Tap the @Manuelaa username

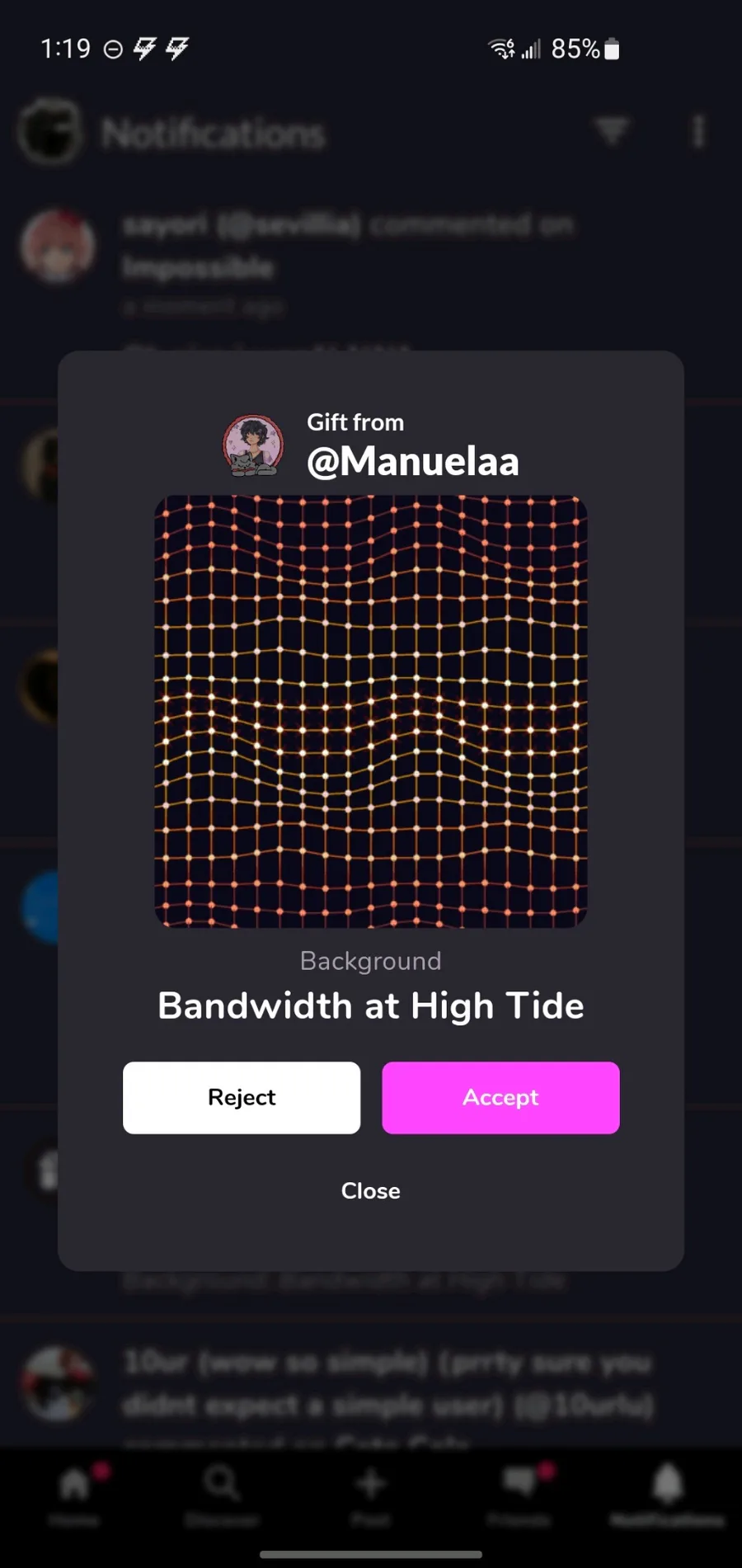click(x=413, y=461)
